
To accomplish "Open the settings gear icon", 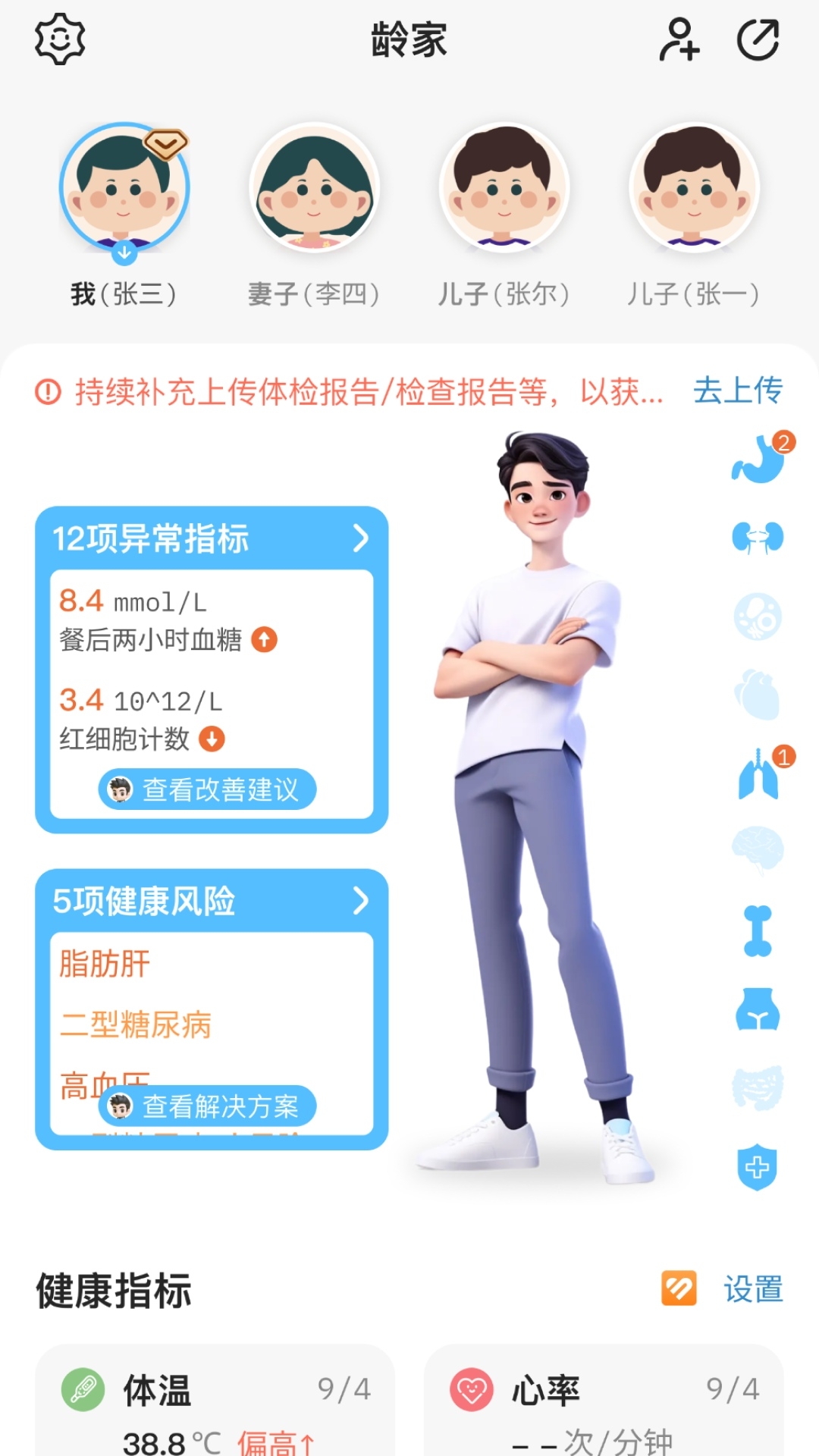I will pyautogui.click(x=60, y=39).
